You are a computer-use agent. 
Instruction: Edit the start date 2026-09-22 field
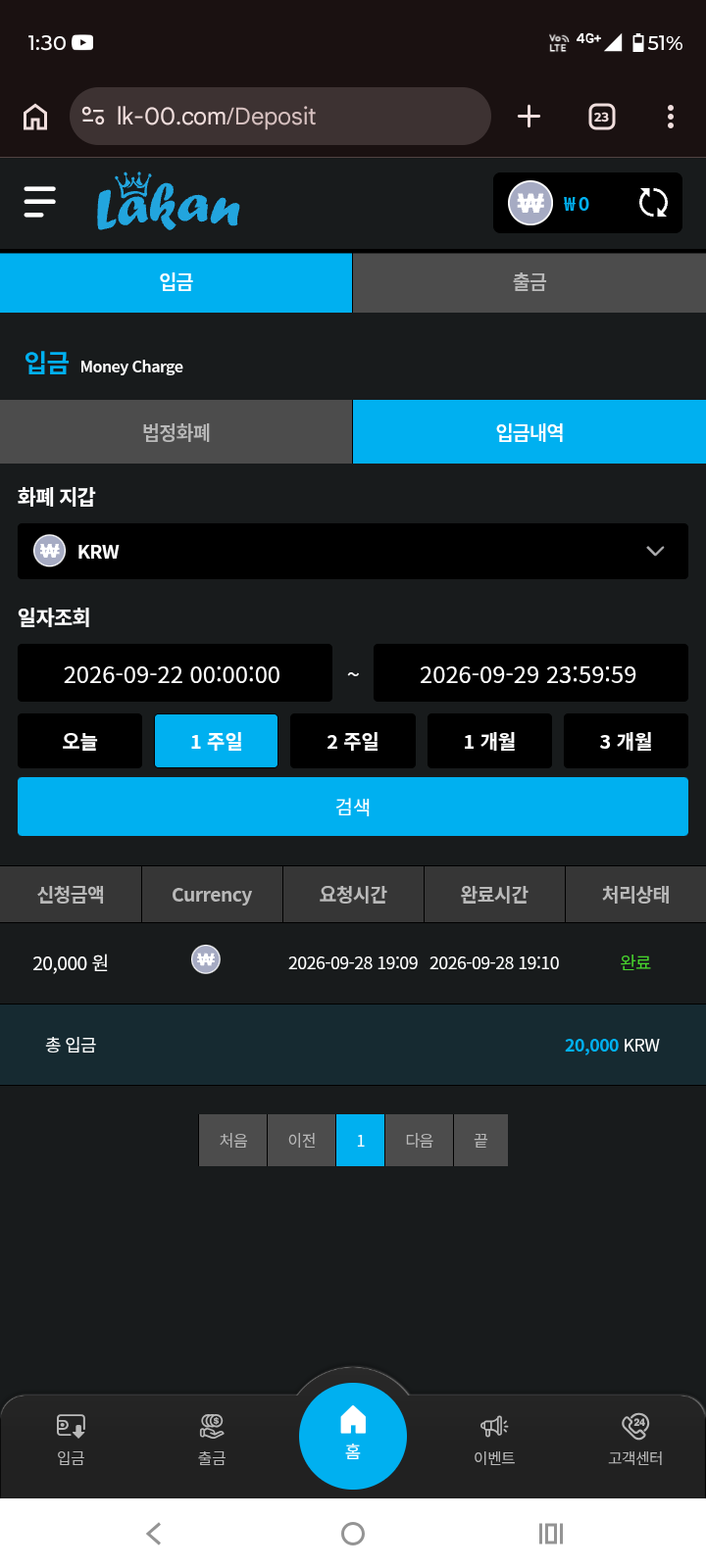click(x=175, y=673)
